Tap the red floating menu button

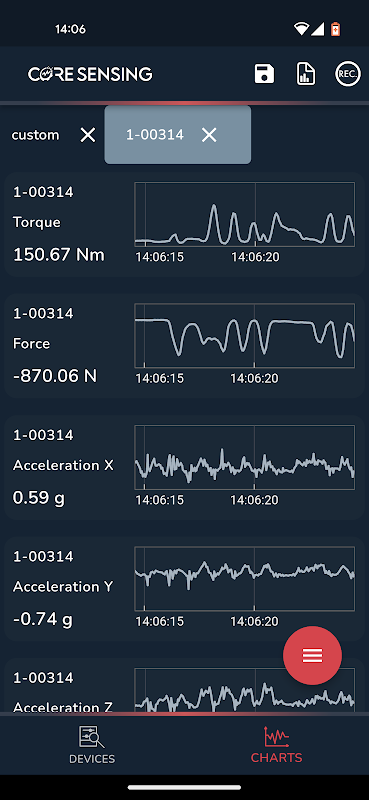pos(312,656)
